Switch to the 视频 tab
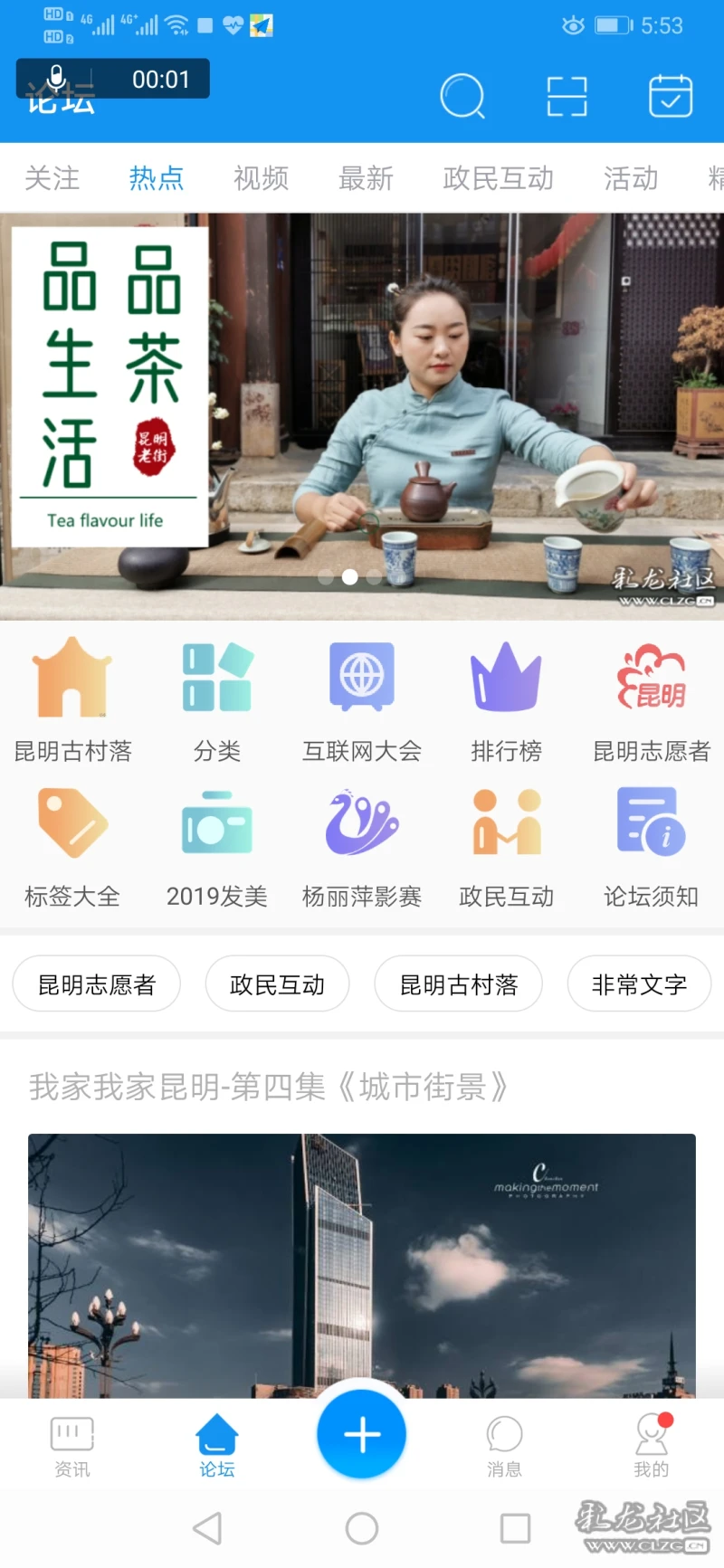Screen dimensions: 724x1568 (x=261, y=178)
